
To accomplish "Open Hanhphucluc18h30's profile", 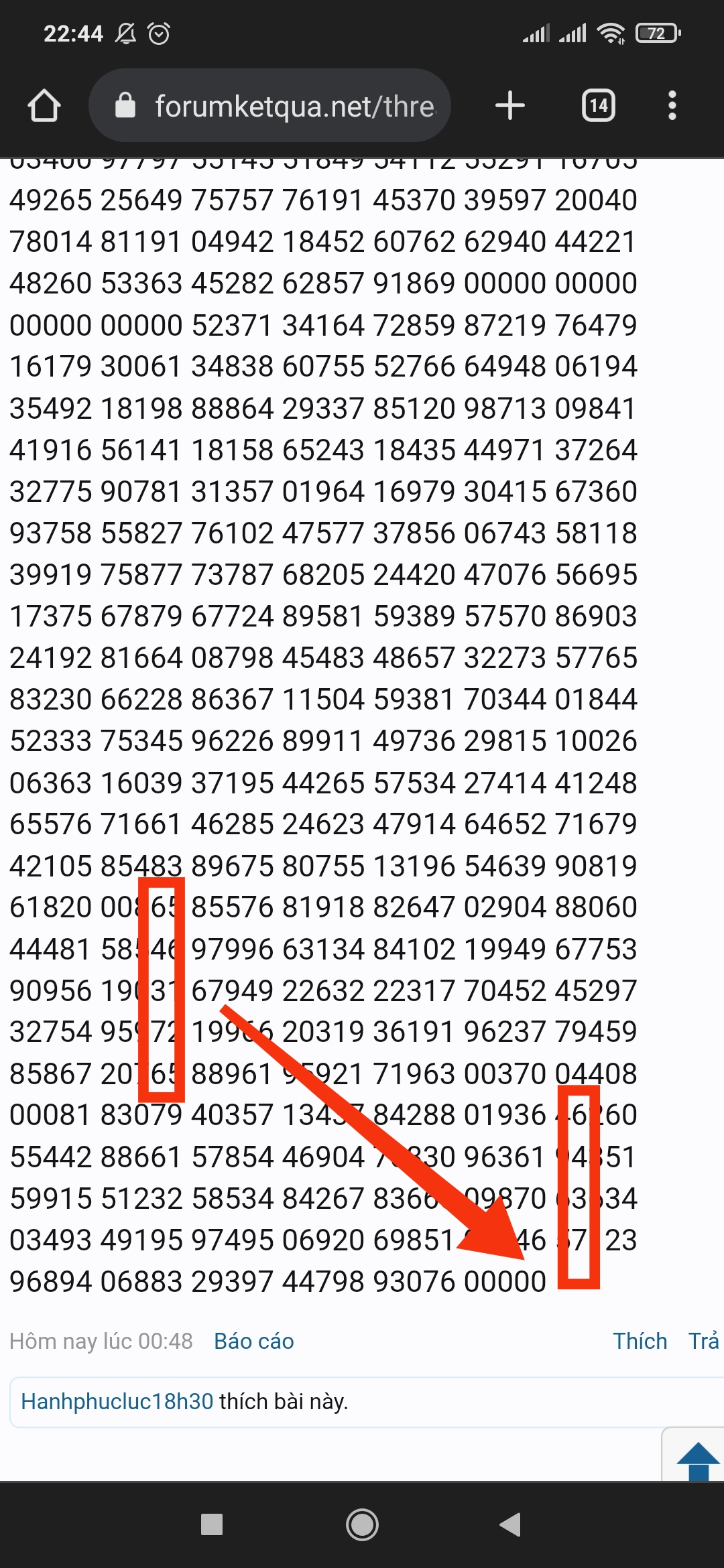I will pos(117,1402).
